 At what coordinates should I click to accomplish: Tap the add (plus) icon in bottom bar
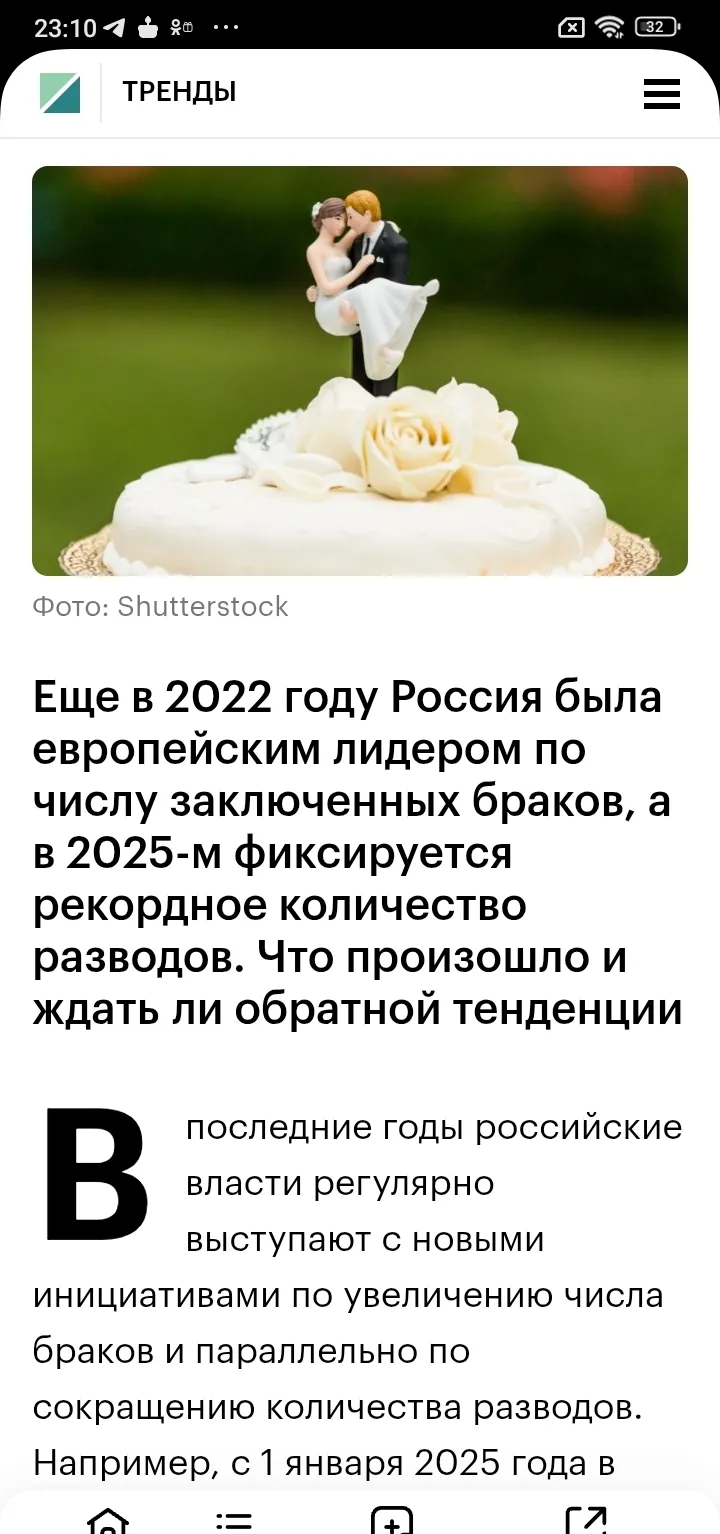(x=391, y=1522)
